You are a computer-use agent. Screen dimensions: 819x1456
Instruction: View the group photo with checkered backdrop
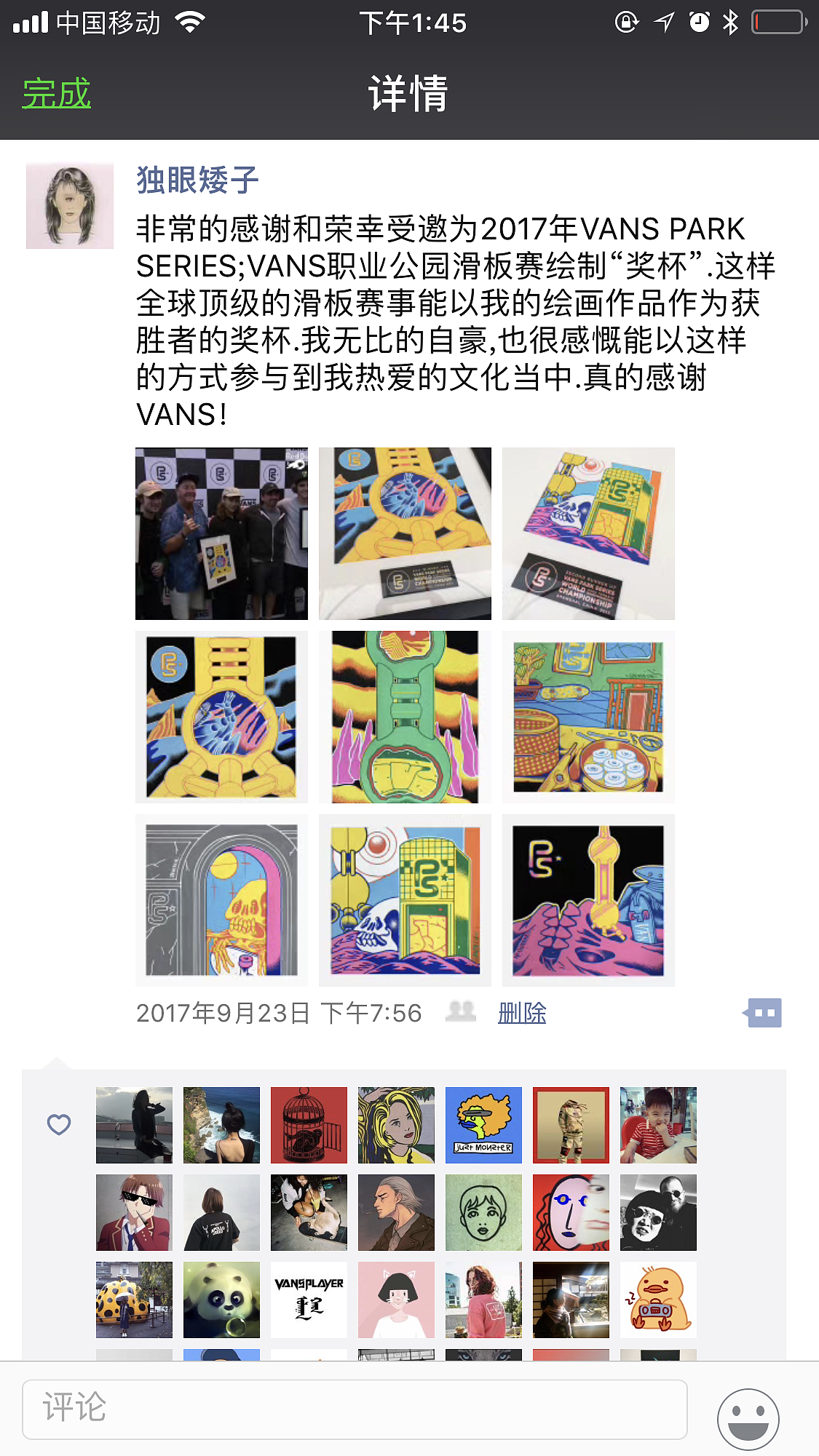tap(221, 533)
